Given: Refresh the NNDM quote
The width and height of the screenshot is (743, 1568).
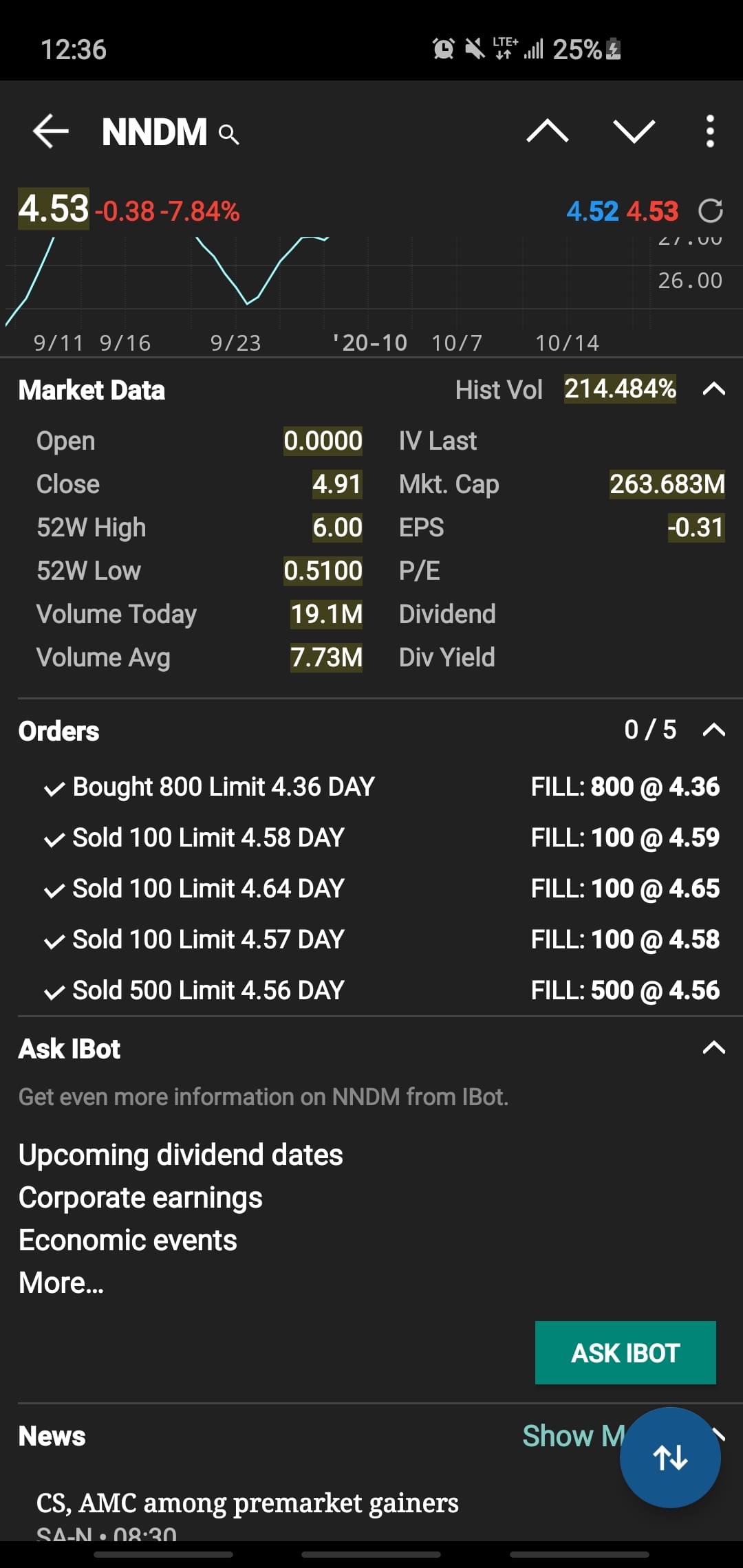Looking at the screenshot, I should pyautogui.click(x=710, y=210).
